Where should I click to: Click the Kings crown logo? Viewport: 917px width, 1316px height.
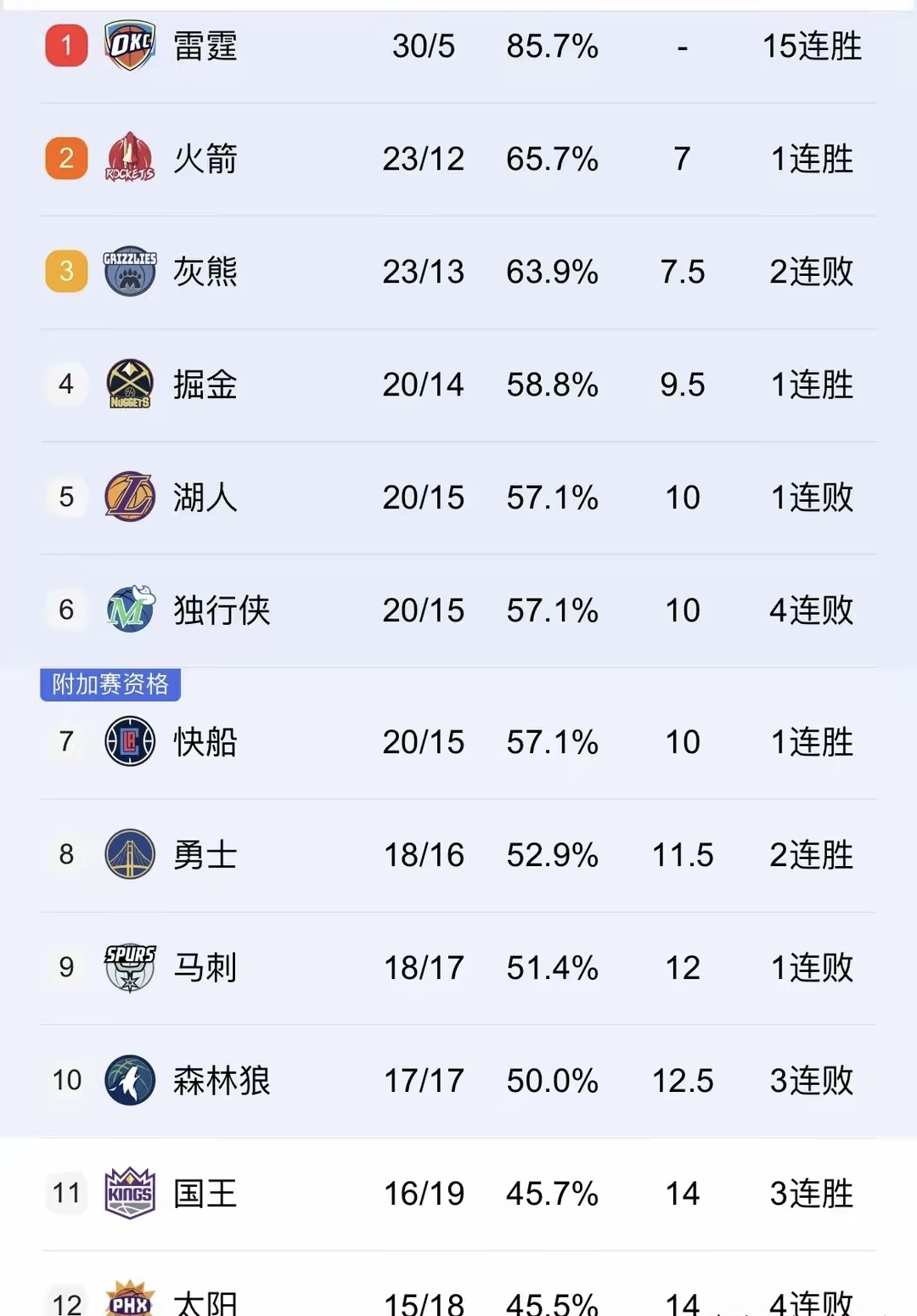point(128,1194)
